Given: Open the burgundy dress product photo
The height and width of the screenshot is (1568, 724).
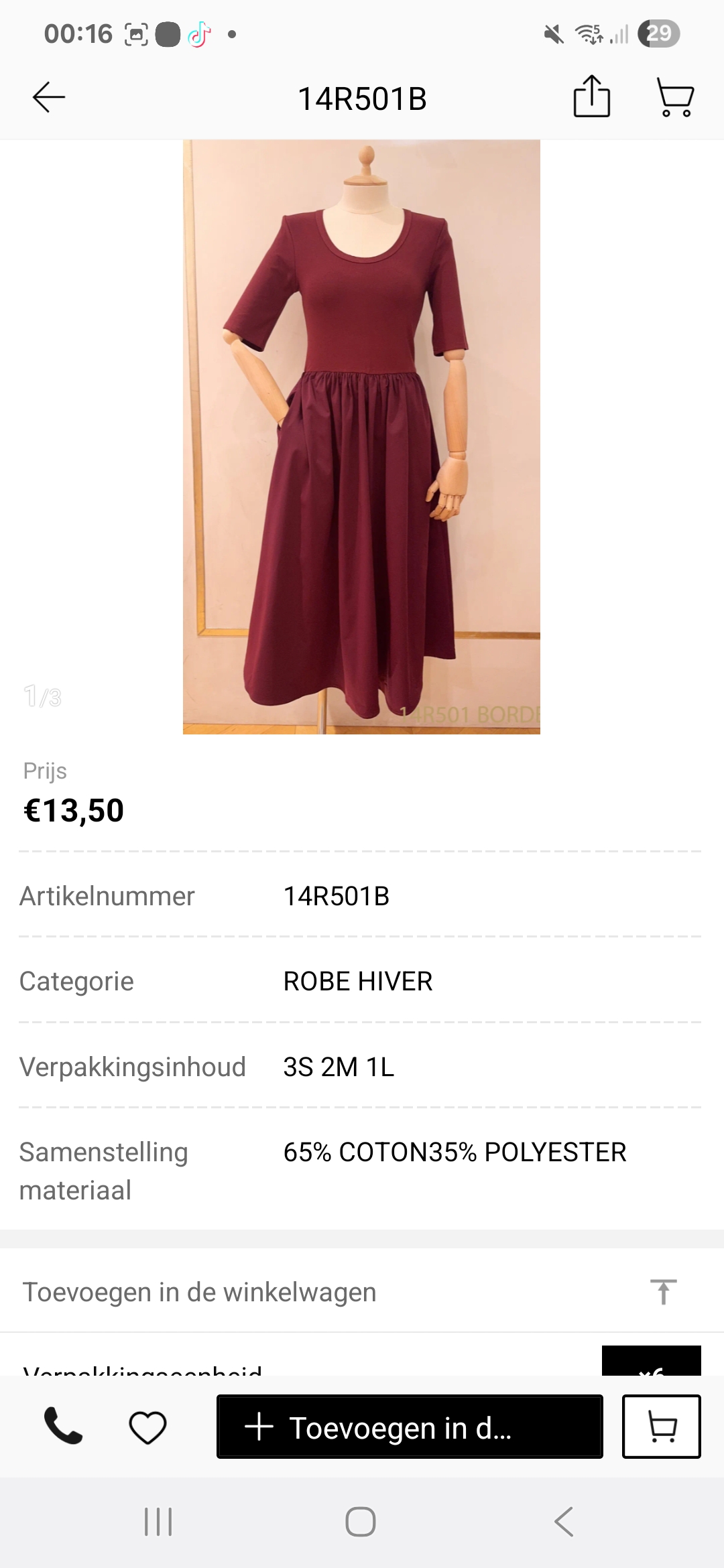Looking at the screenshot, I should pos(361,437).
